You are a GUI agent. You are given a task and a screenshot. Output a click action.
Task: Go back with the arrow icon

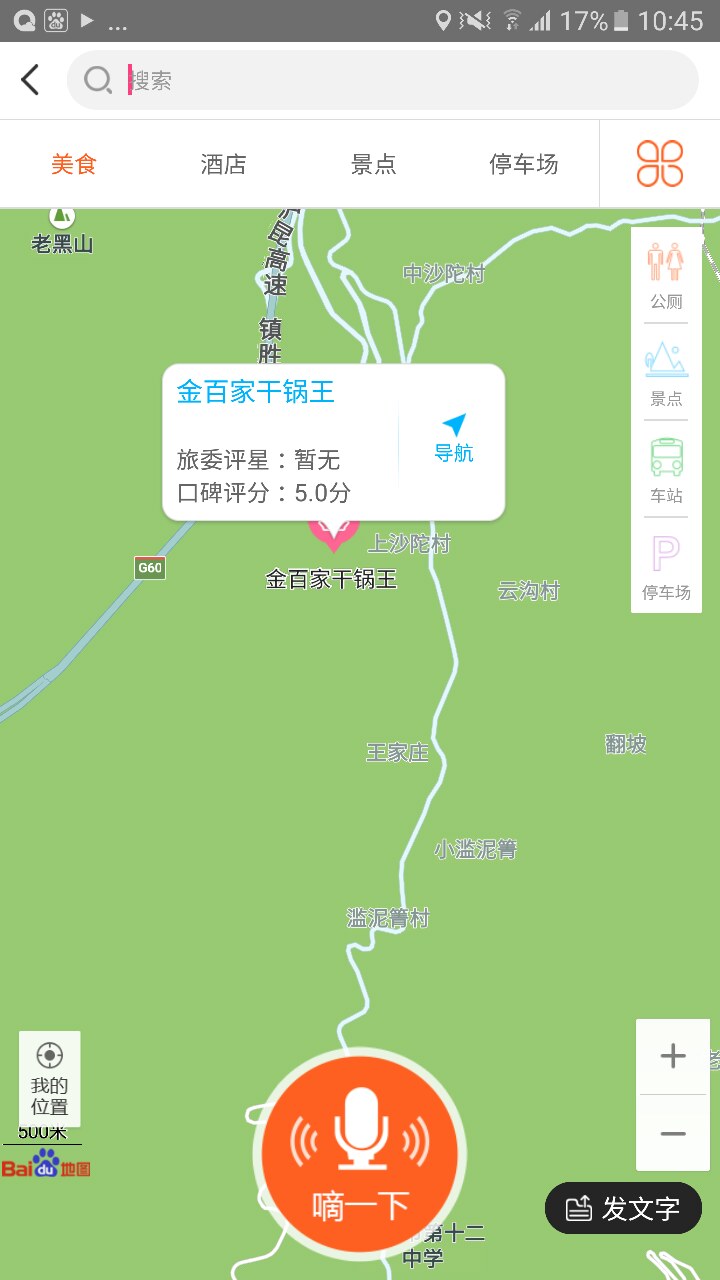[x=31, y=80]
